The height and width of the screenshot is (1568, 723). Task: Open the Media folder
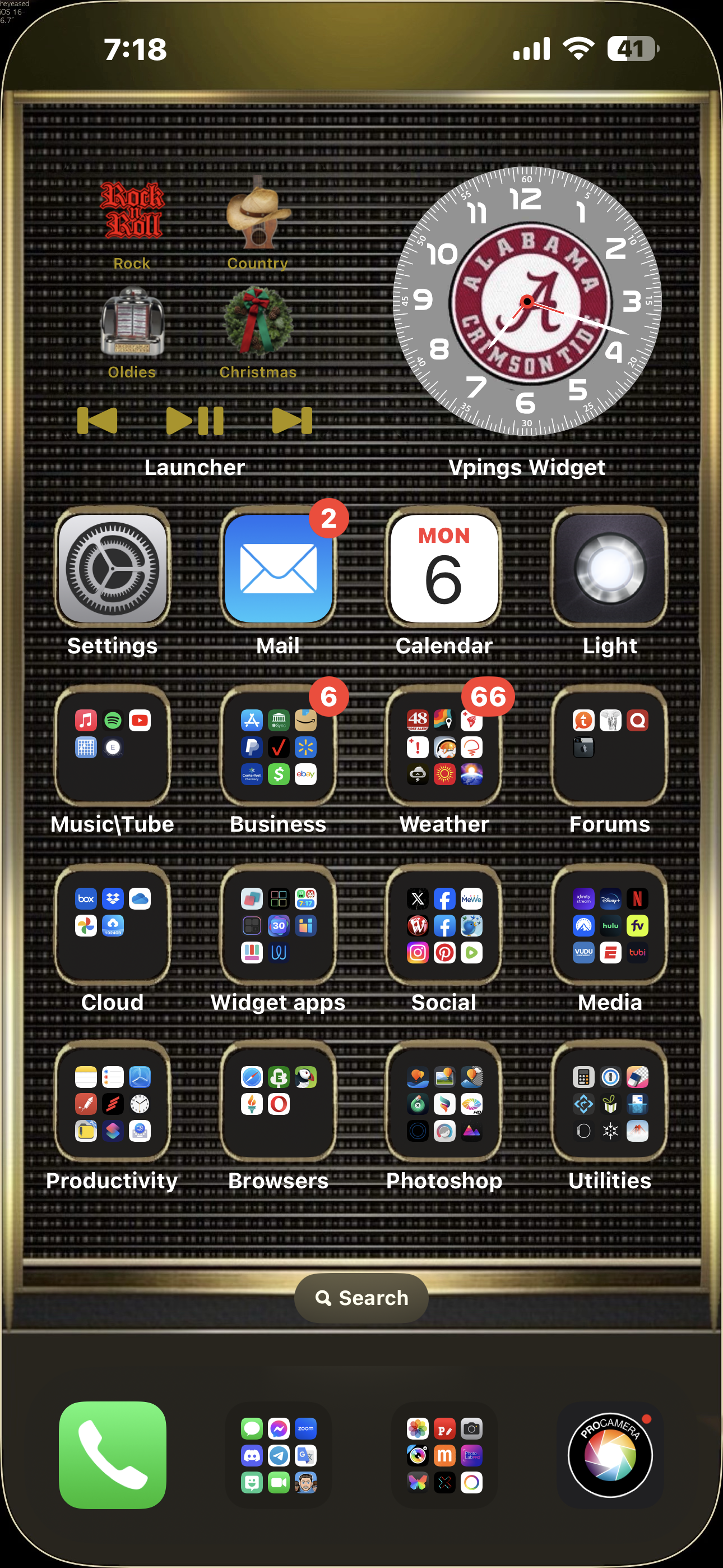[x=609, y=925]
